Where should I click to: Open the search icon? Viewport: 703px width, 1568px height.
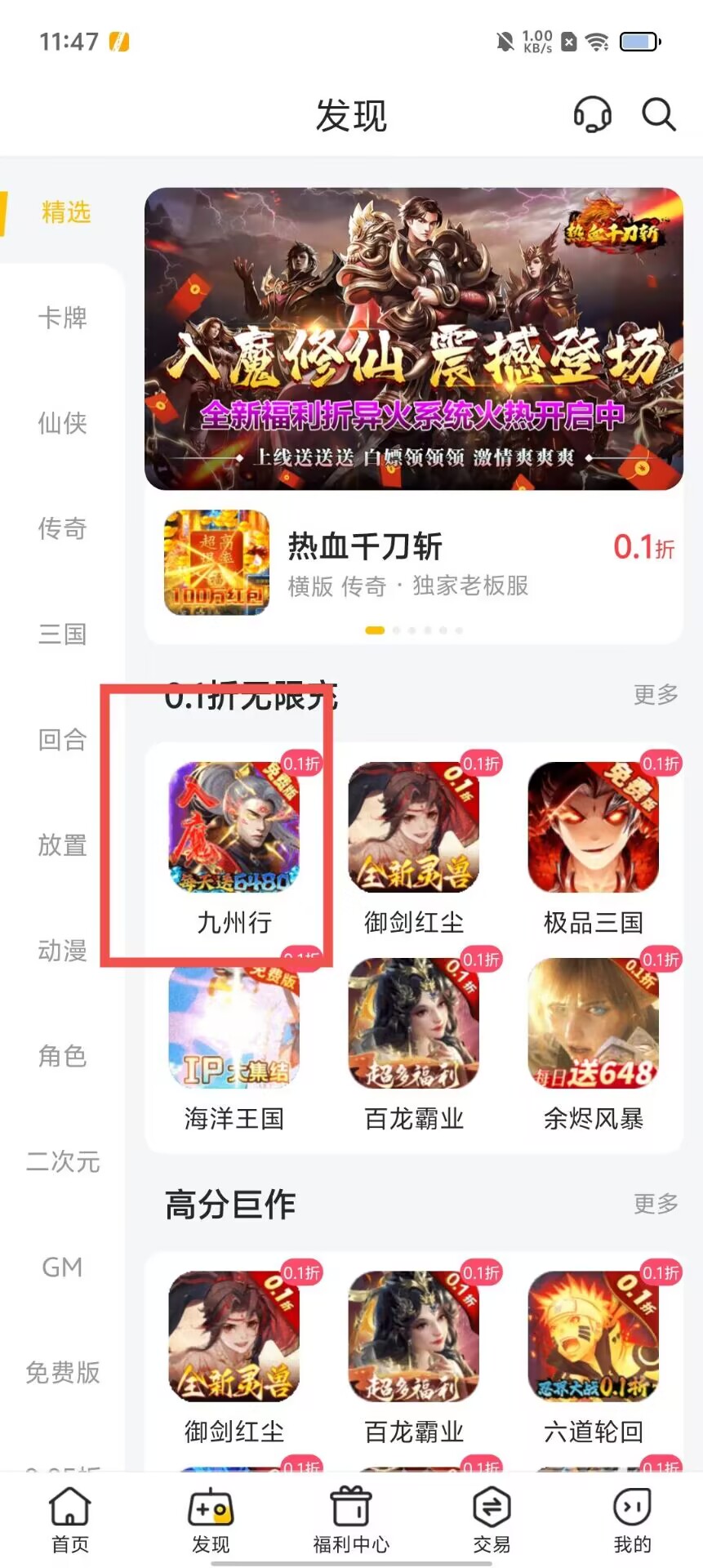[658, 114]
